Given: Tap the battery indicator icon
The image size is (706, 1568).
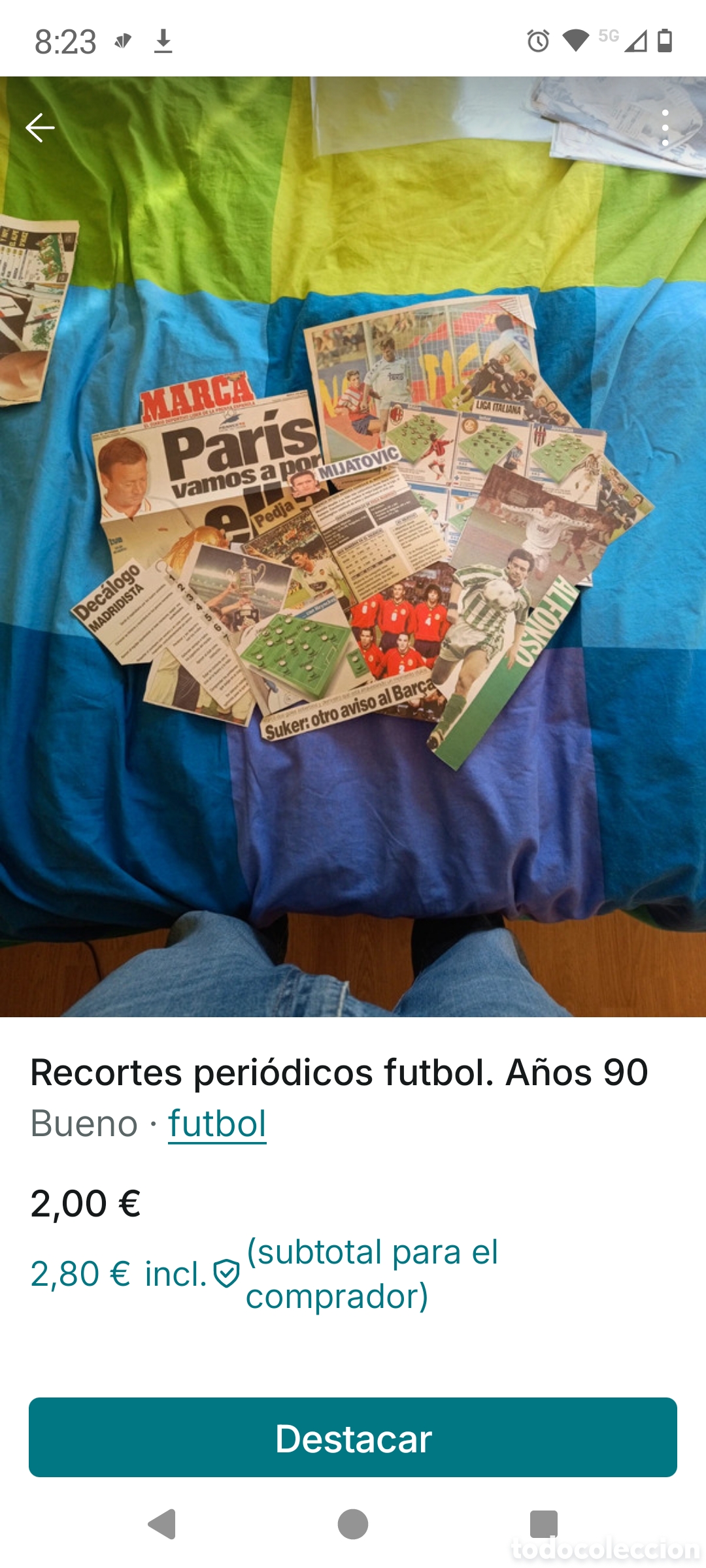Looking at the screenshot, I should click(665, 41).
